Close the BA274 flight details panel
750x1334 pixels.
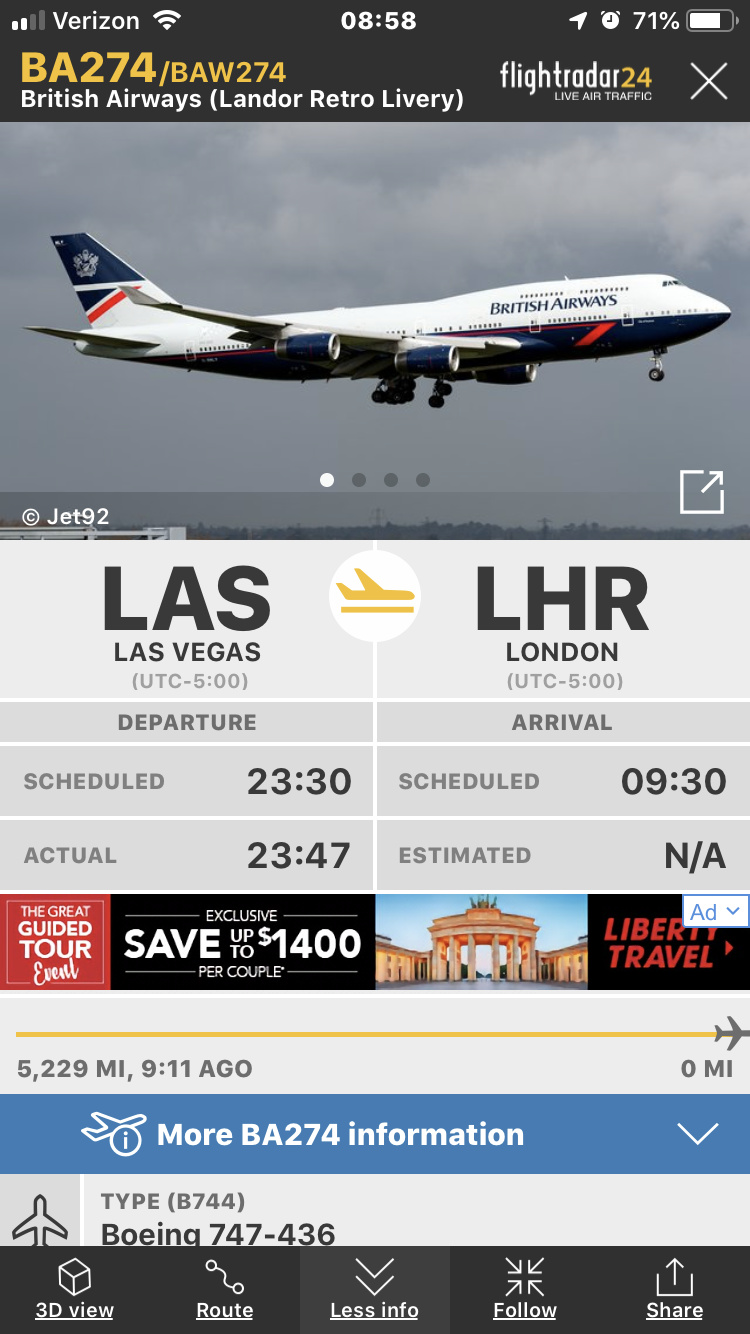[708, 82]
